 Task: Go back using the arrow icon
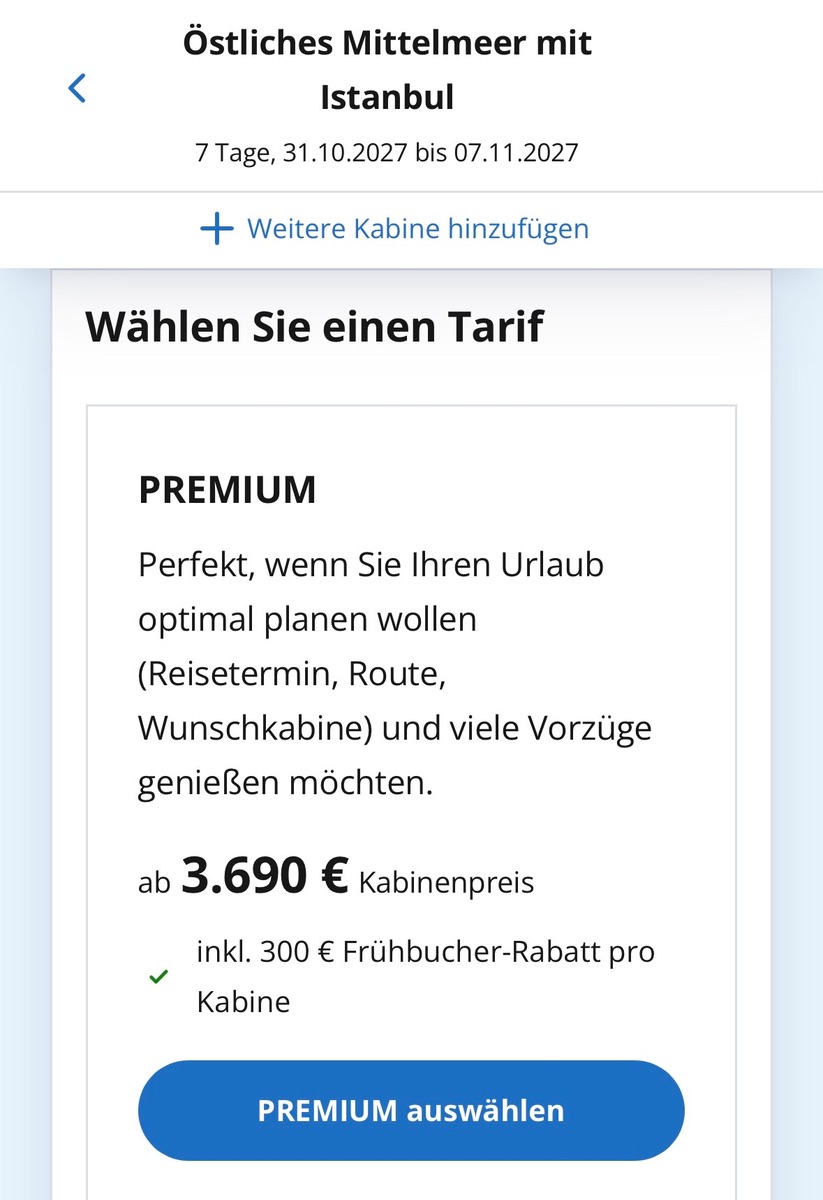(77, 89)
